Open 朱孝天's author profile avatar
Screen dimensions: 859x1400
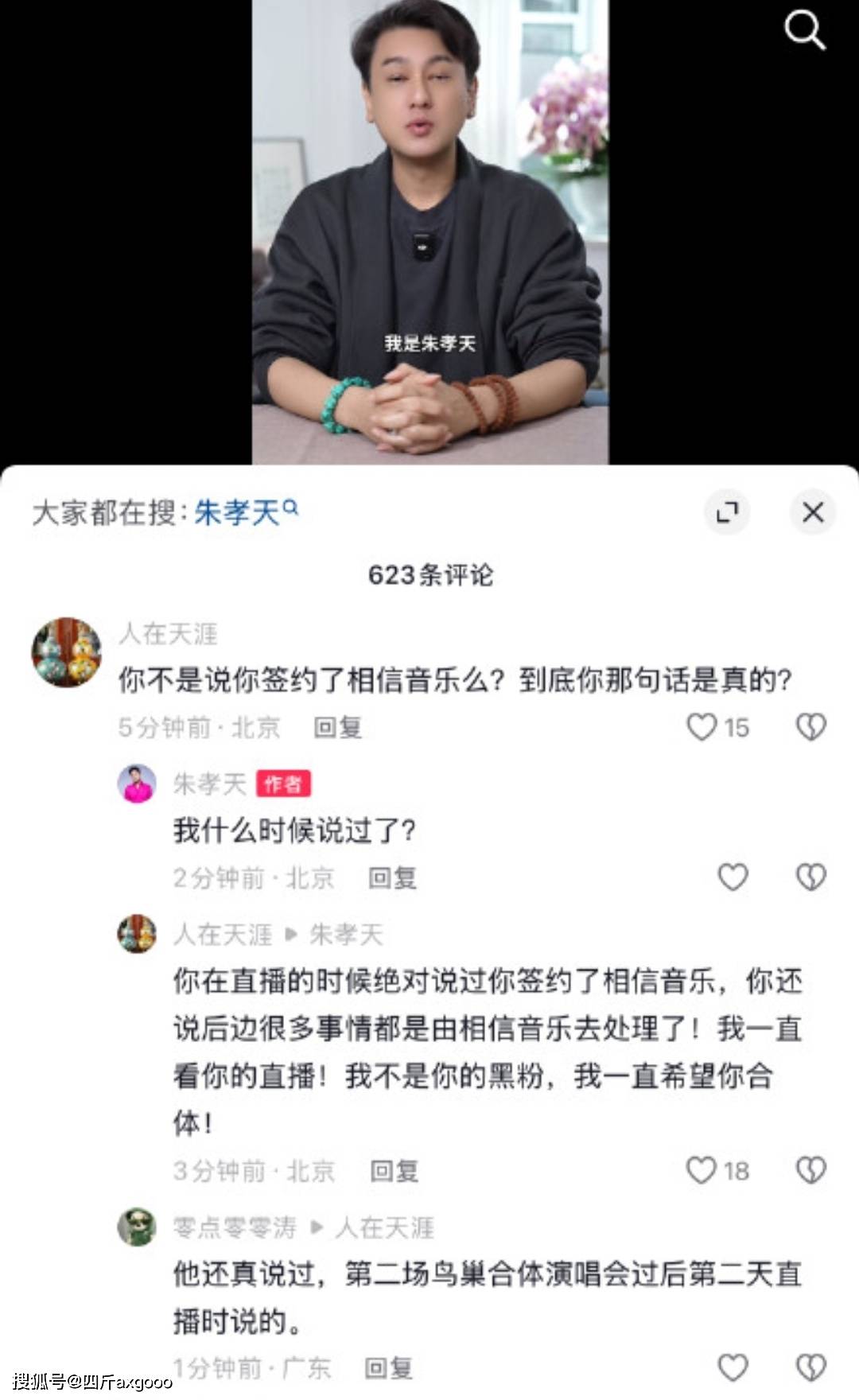pos(137,784)
